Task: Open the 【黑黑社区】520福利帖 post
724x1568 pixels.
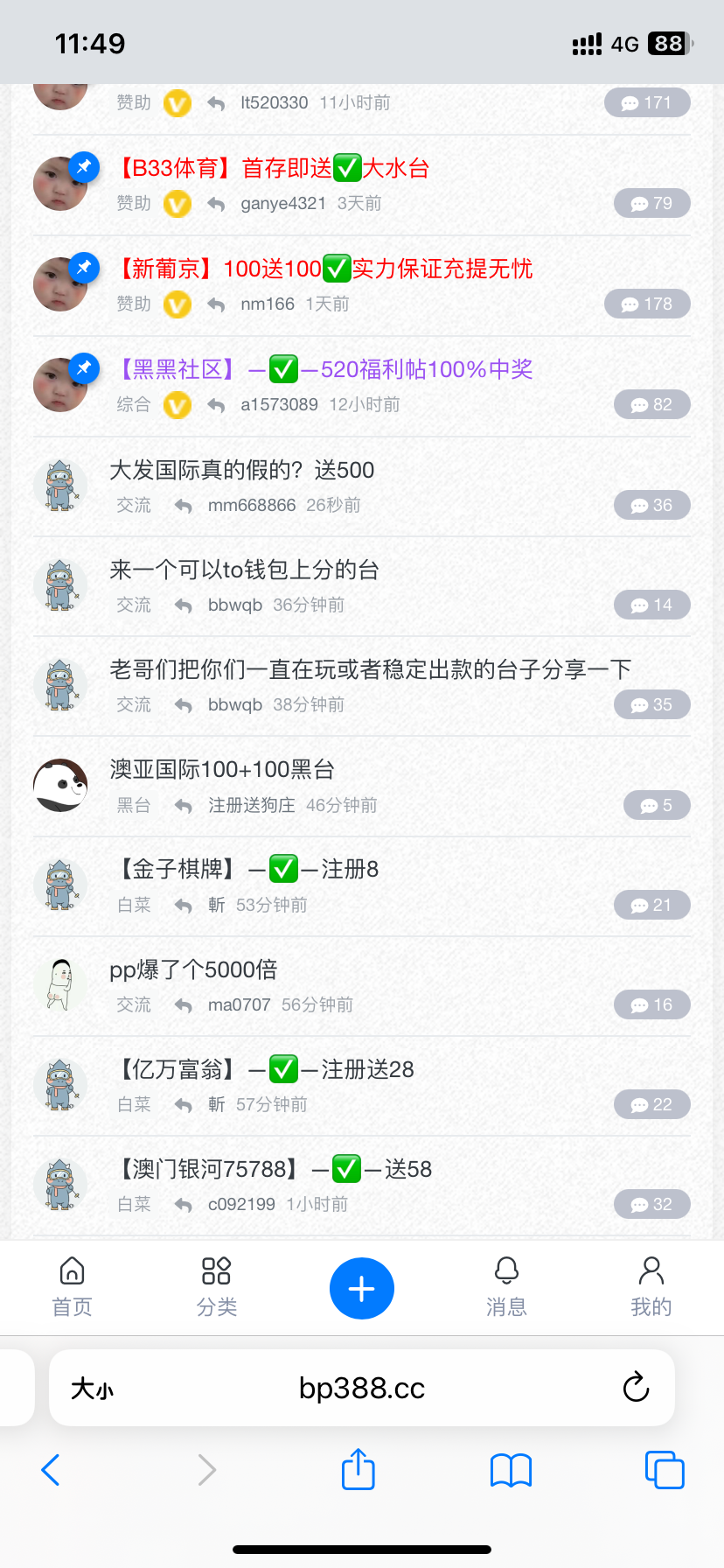Action: 324,369
